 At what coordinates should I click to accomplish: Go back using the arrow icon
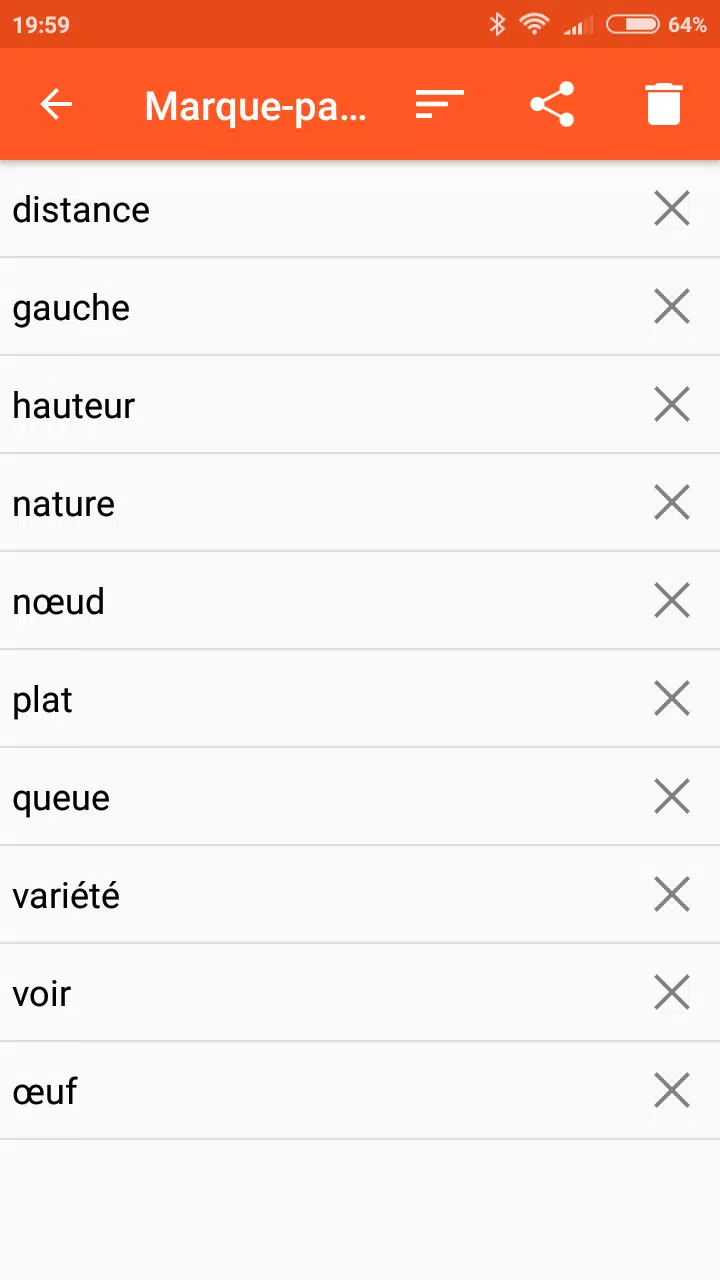[x=56, y=104]
